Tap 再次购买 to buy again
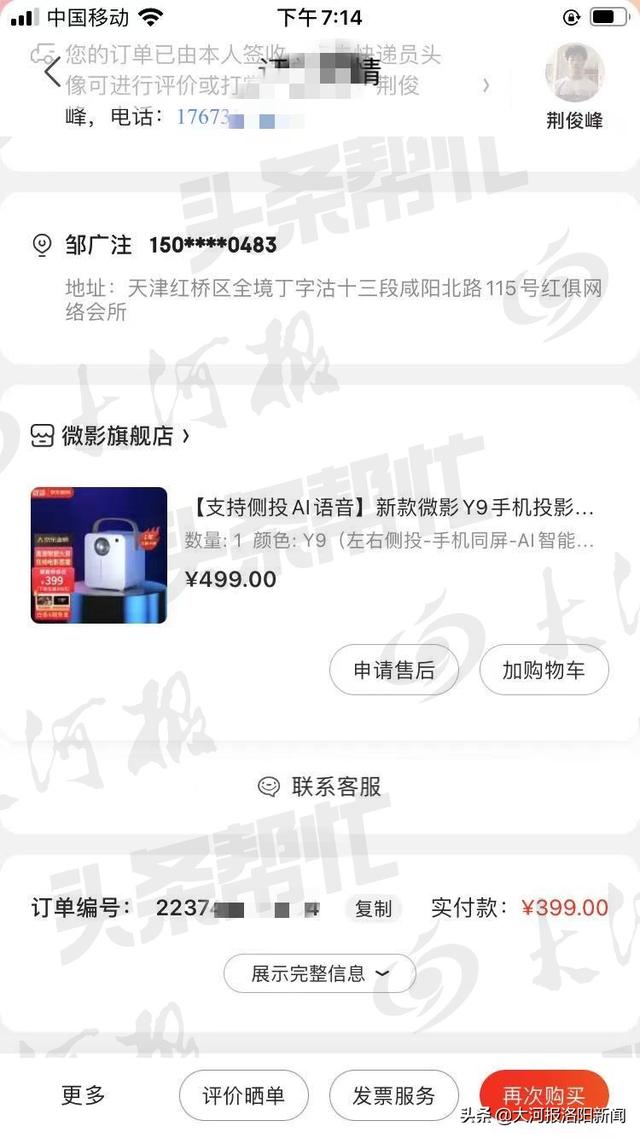Screen dimensions: 640x1138 coord(544,1093)
